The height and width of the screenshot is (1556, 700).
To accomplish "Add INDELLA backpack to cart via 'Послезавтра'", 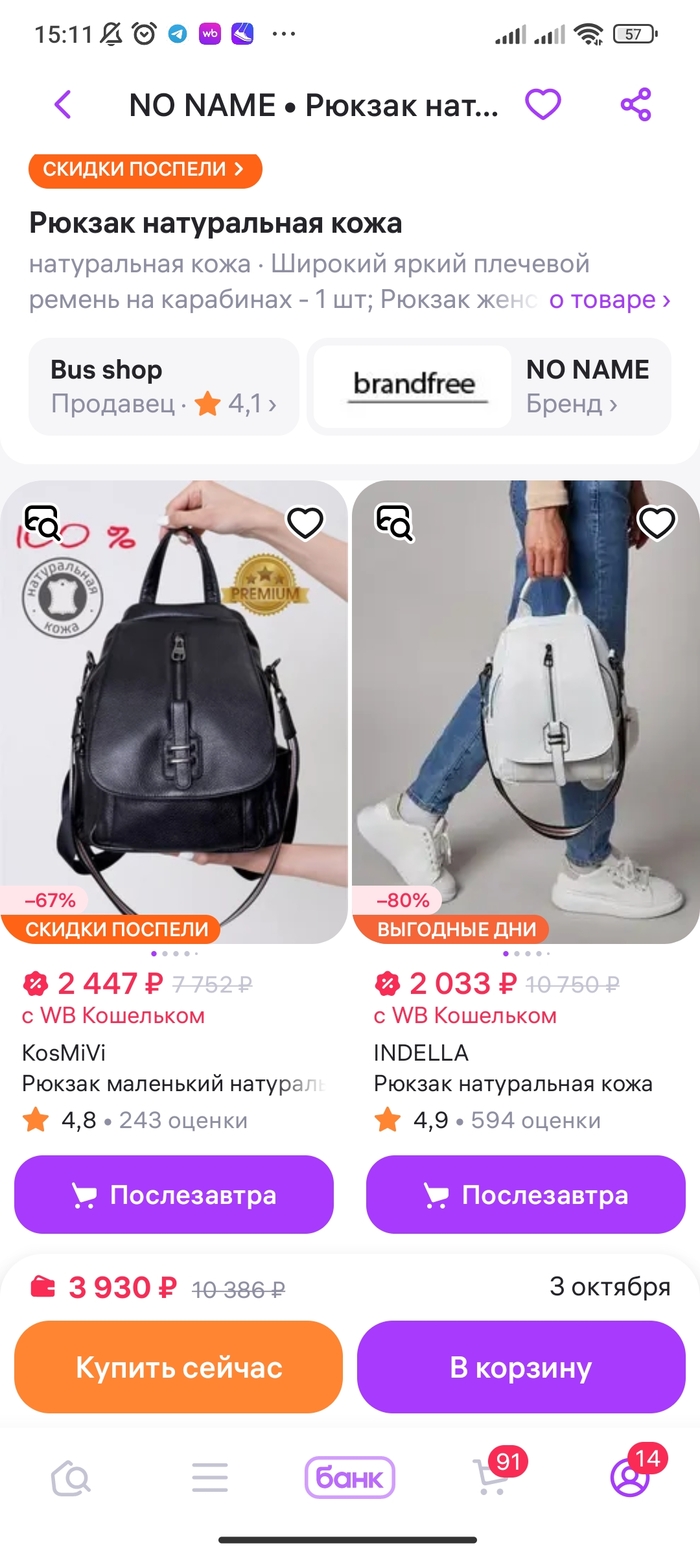I will [525, 1195].
